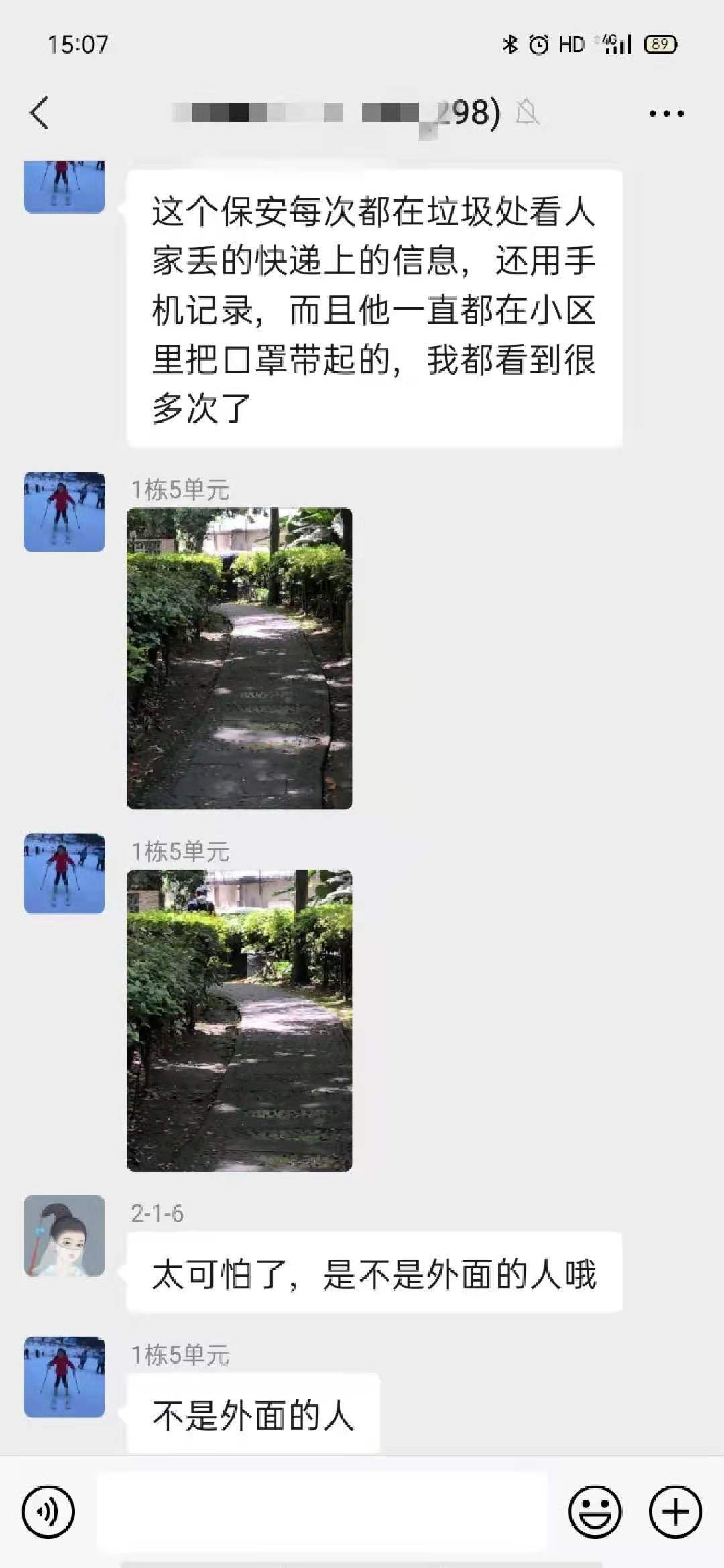The width and height of the screenshot is (724, 1568).
Task: Go back to the chat list
Action: click(40, 112)
